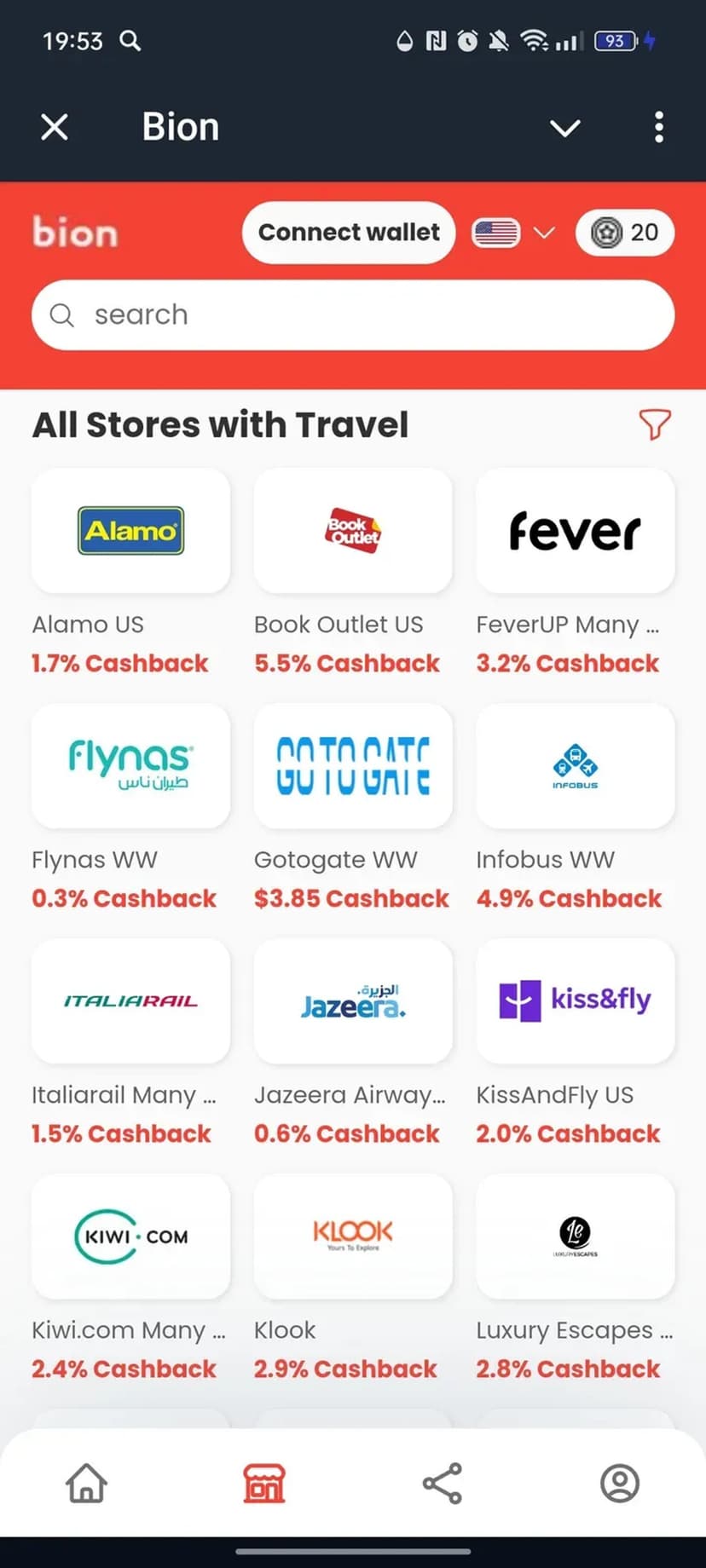Open the profile tab
This screenshot has height=1568, width=706.
click(620, 1483)
